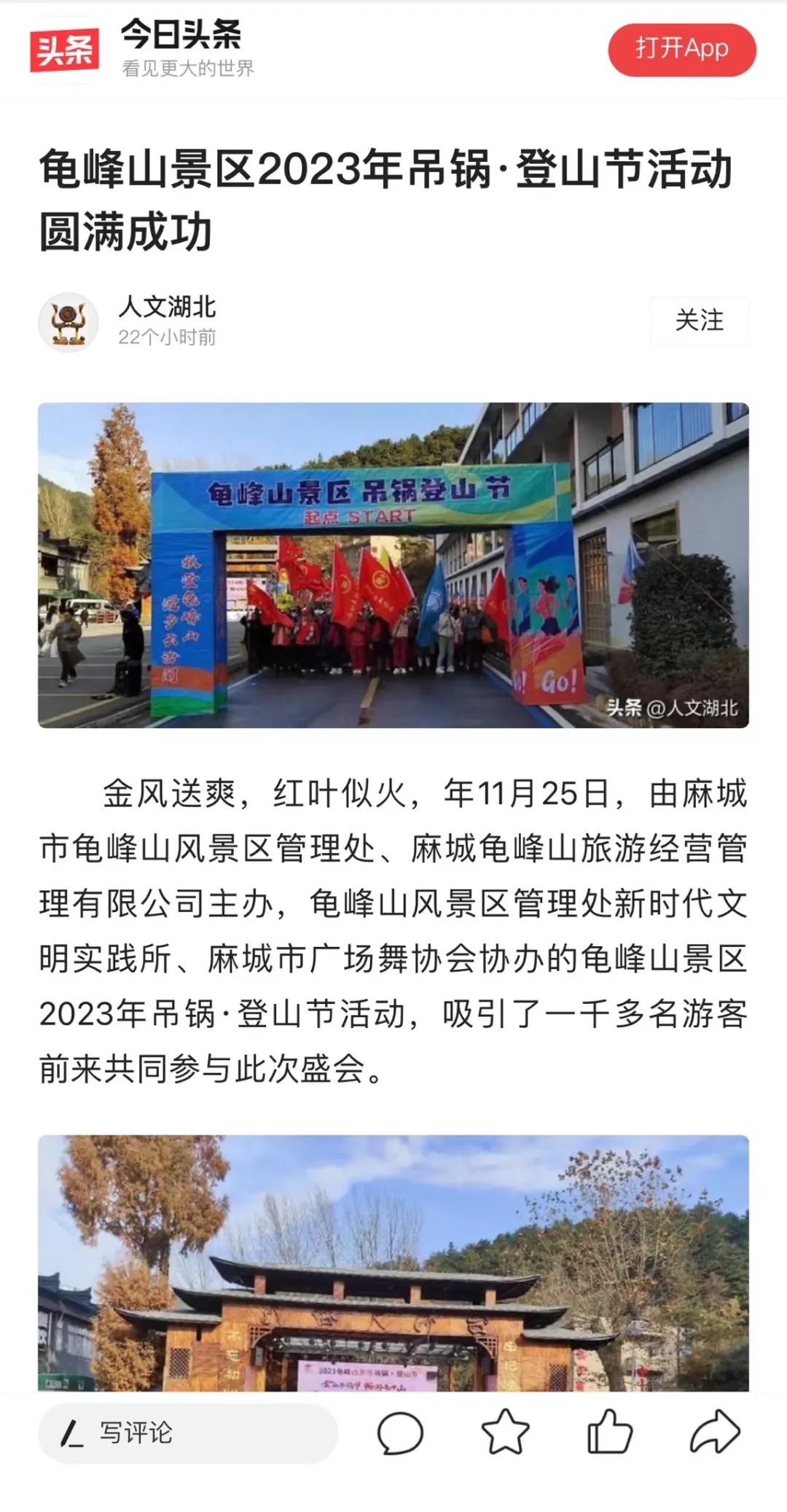Tap the 头条 logo at top
This screenshot has width=787, height=1512.
pos(64,50)
